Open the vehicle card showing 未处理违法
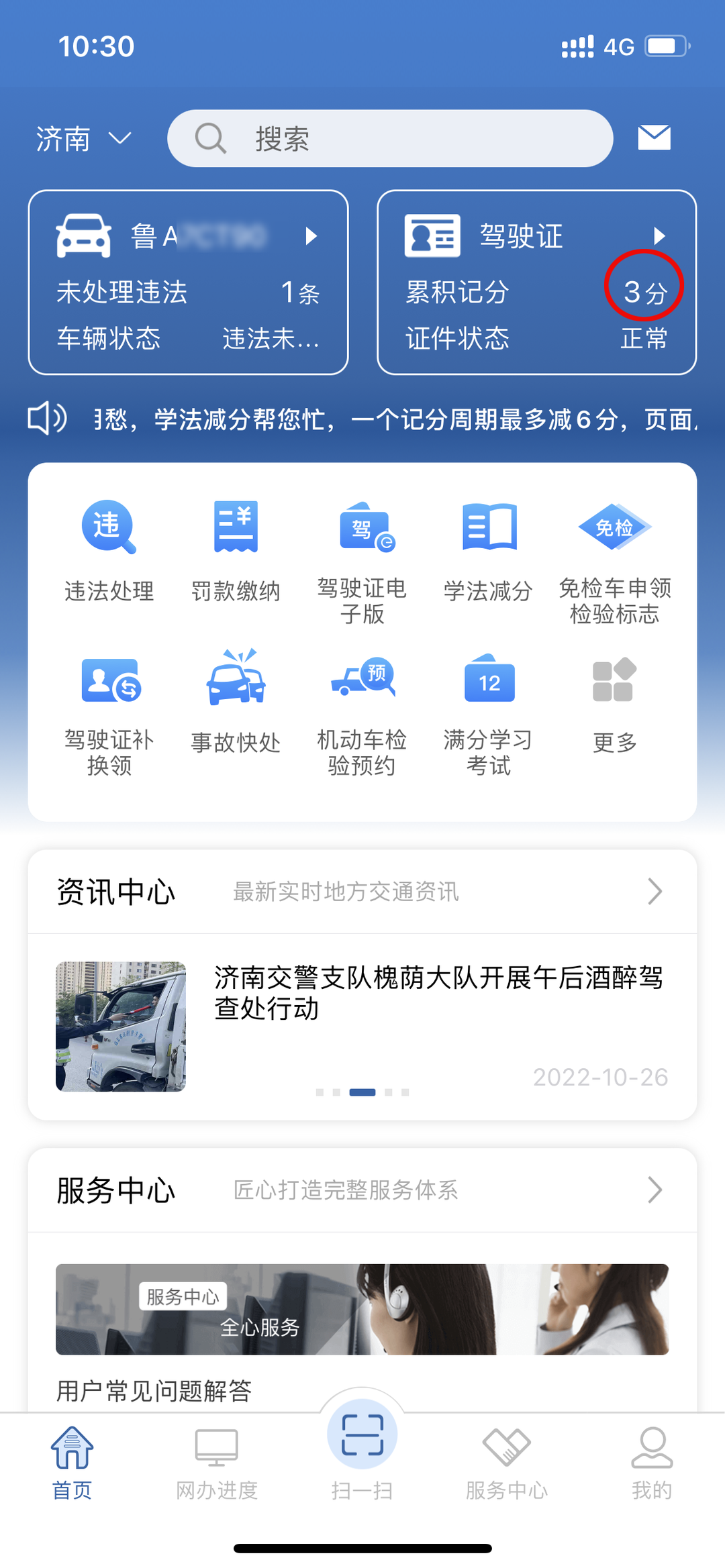The image size is (725, 1568). (188, 282)
